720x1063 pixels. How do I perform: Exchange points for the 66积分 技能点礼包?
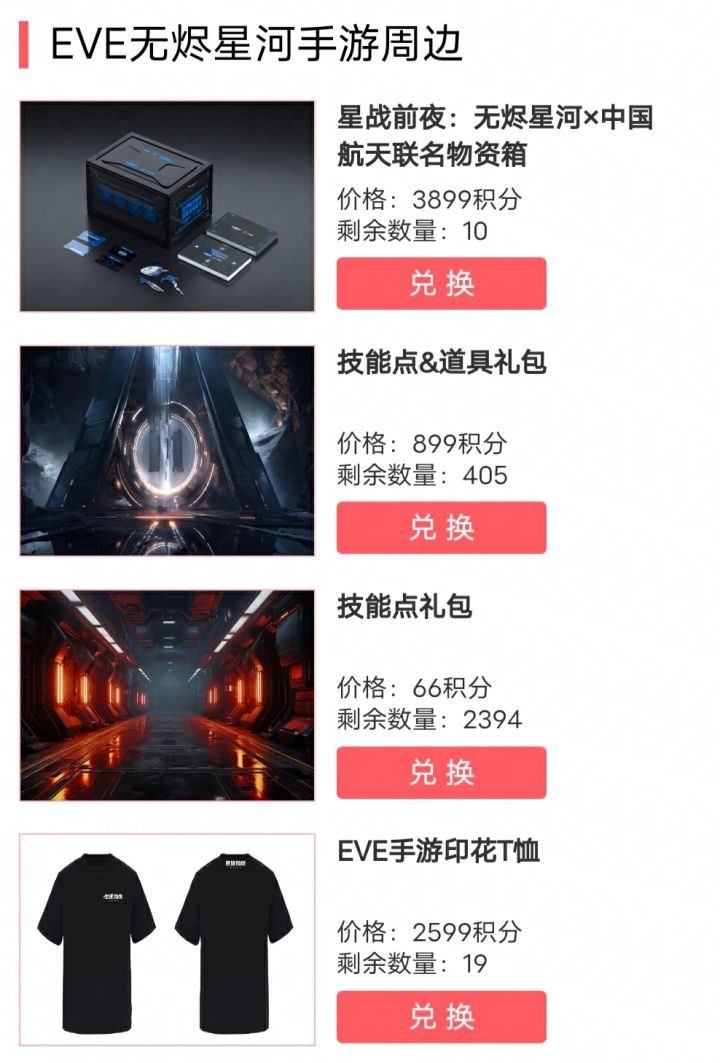[x=441, y=772]
